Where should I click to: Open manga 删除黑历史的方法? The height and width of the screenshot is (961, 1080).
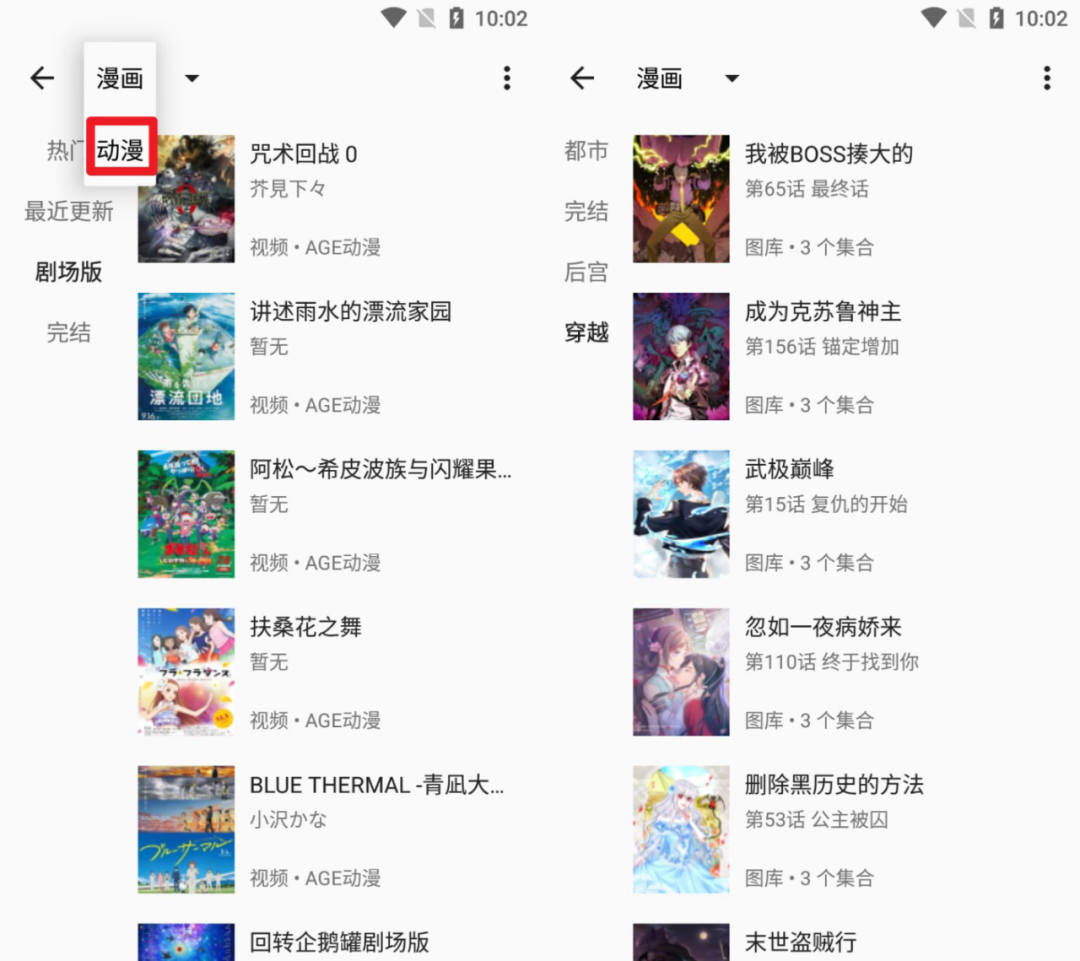(851, 829)
